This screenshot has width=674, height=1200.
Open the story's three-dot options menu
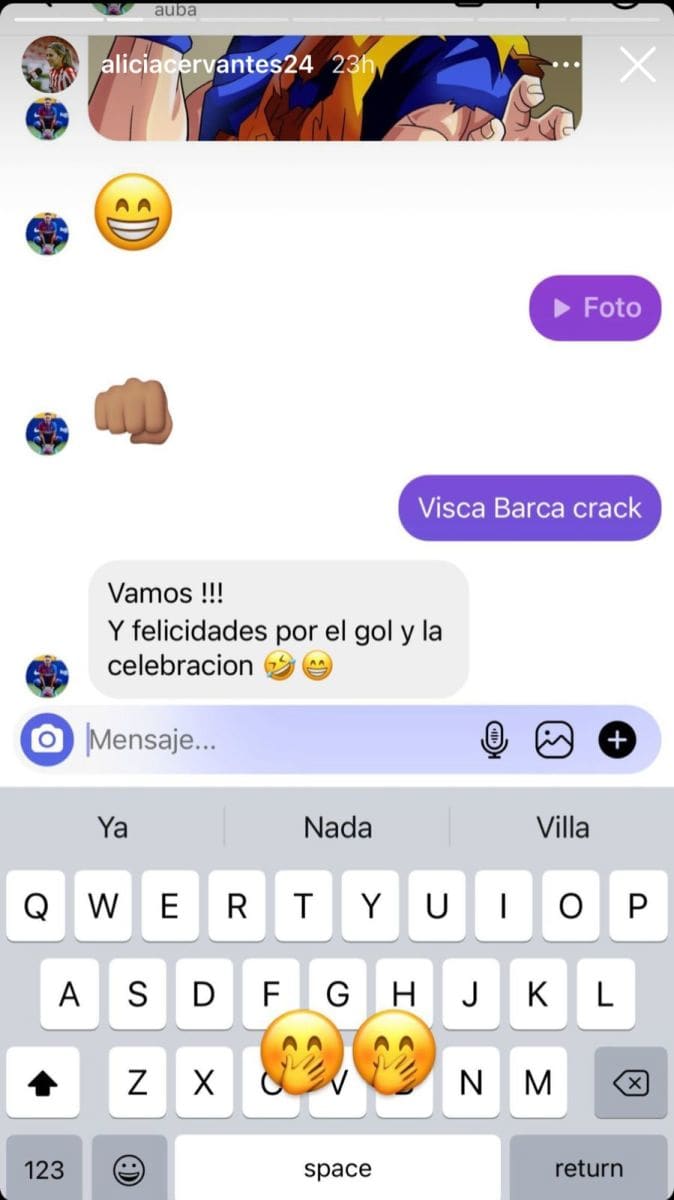pos(566,65)
